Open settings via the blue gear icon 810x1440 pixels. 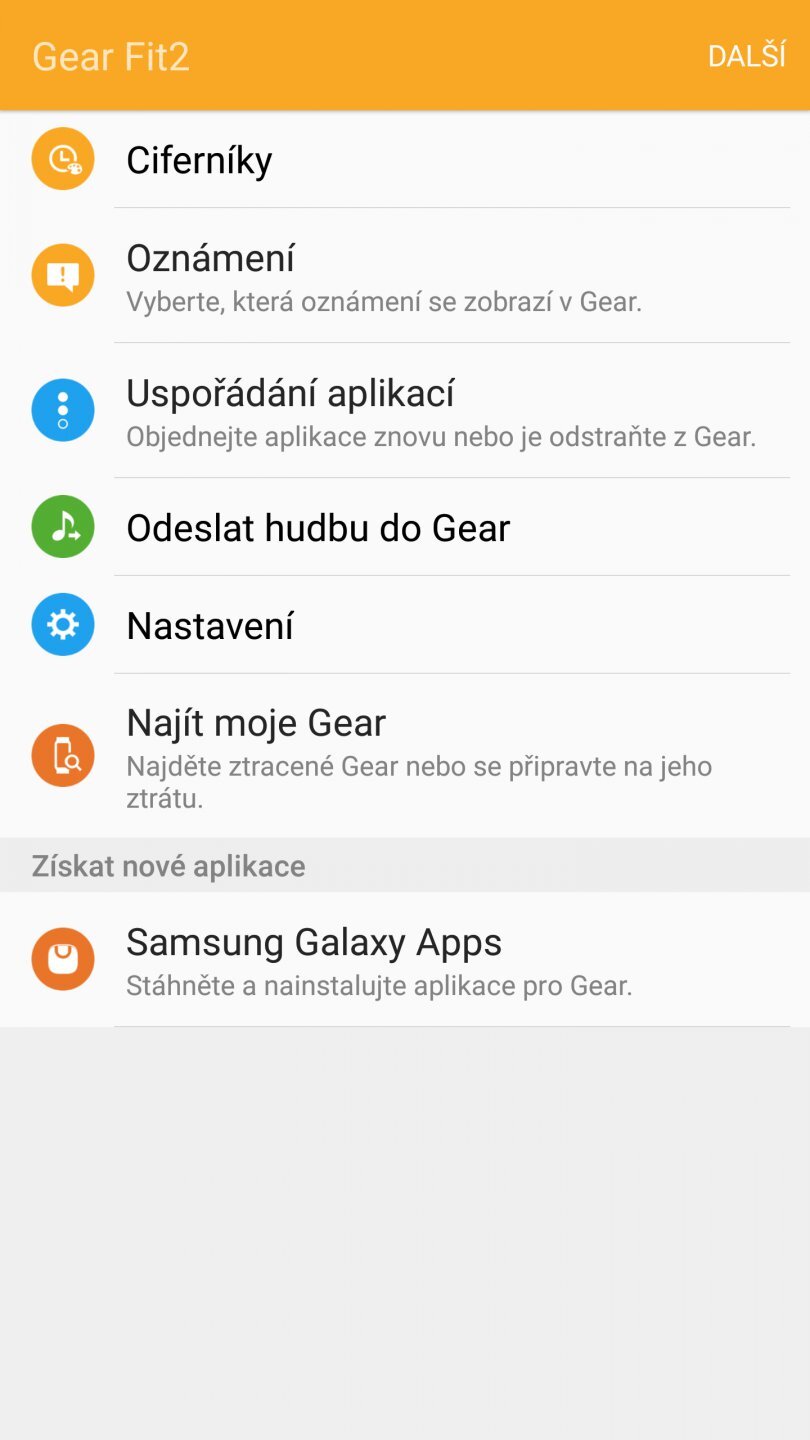tap(62, 624)
